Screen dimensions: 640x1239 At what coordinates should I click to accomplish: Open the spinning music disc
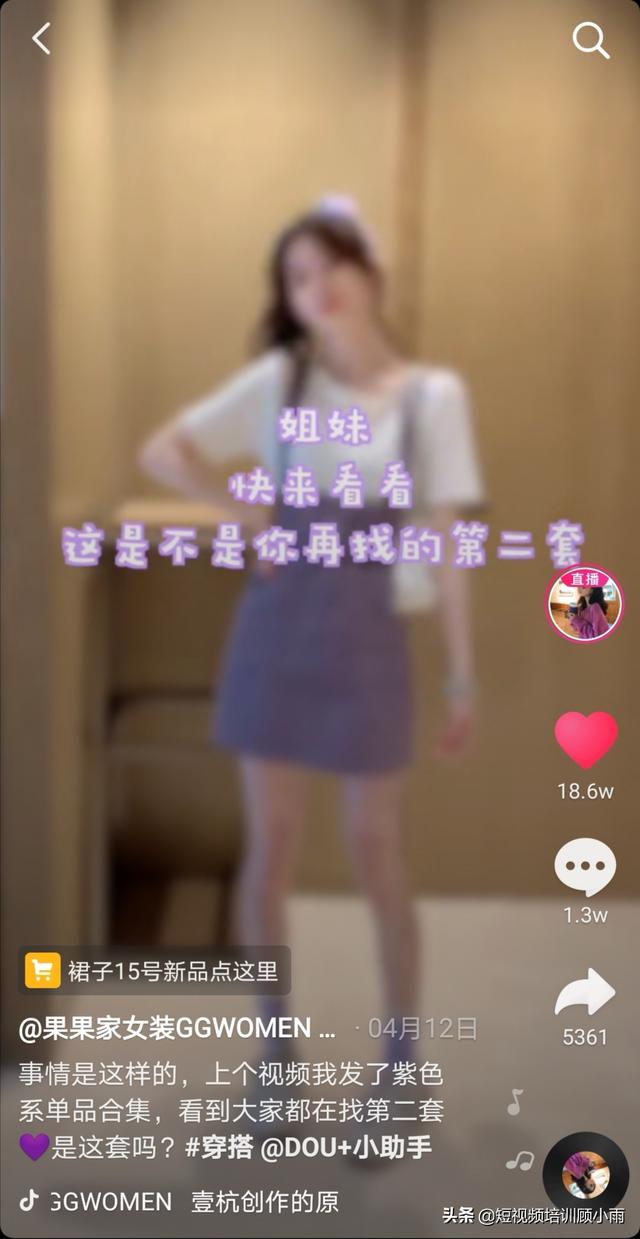click(x=585, y=1175)
